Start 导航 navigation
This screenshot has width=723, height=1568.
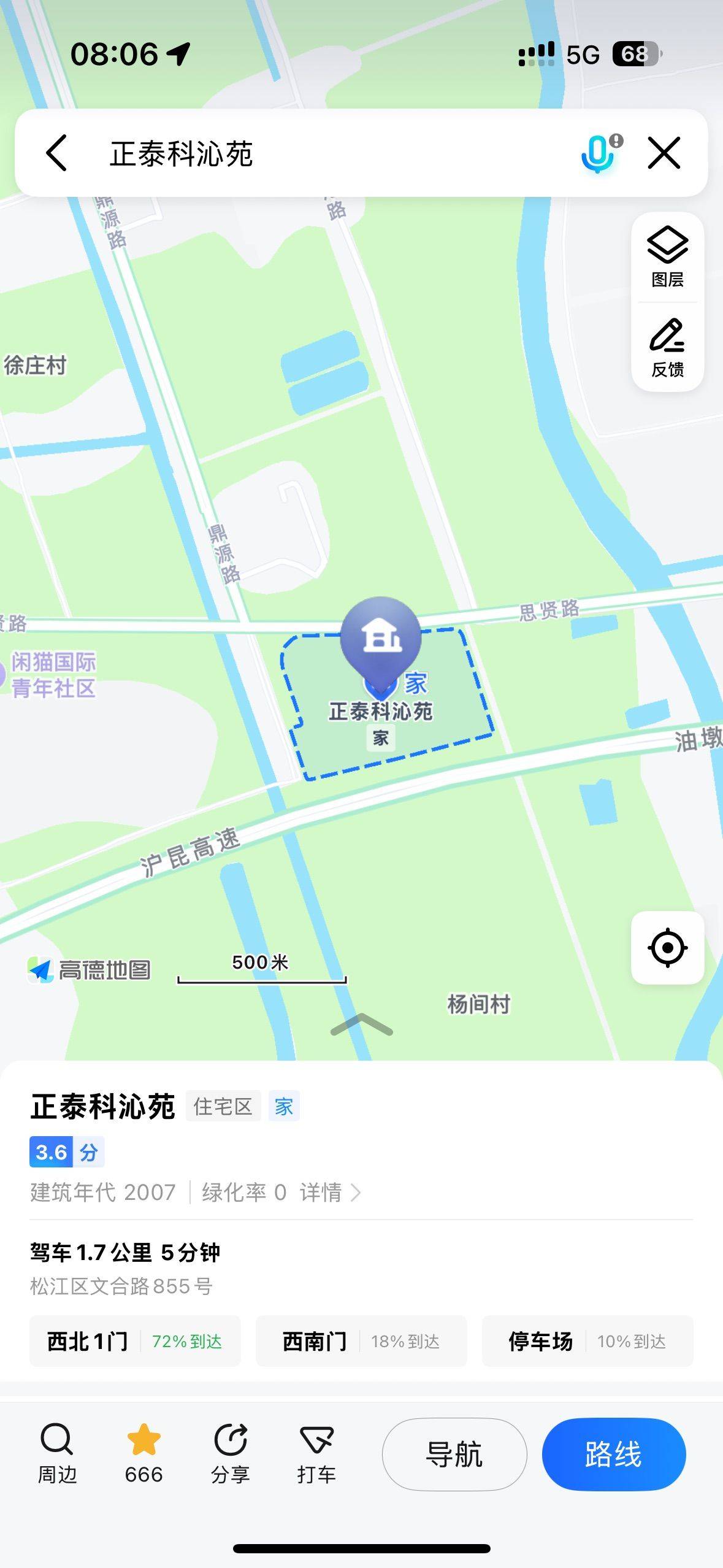[x=454, y=1454]
